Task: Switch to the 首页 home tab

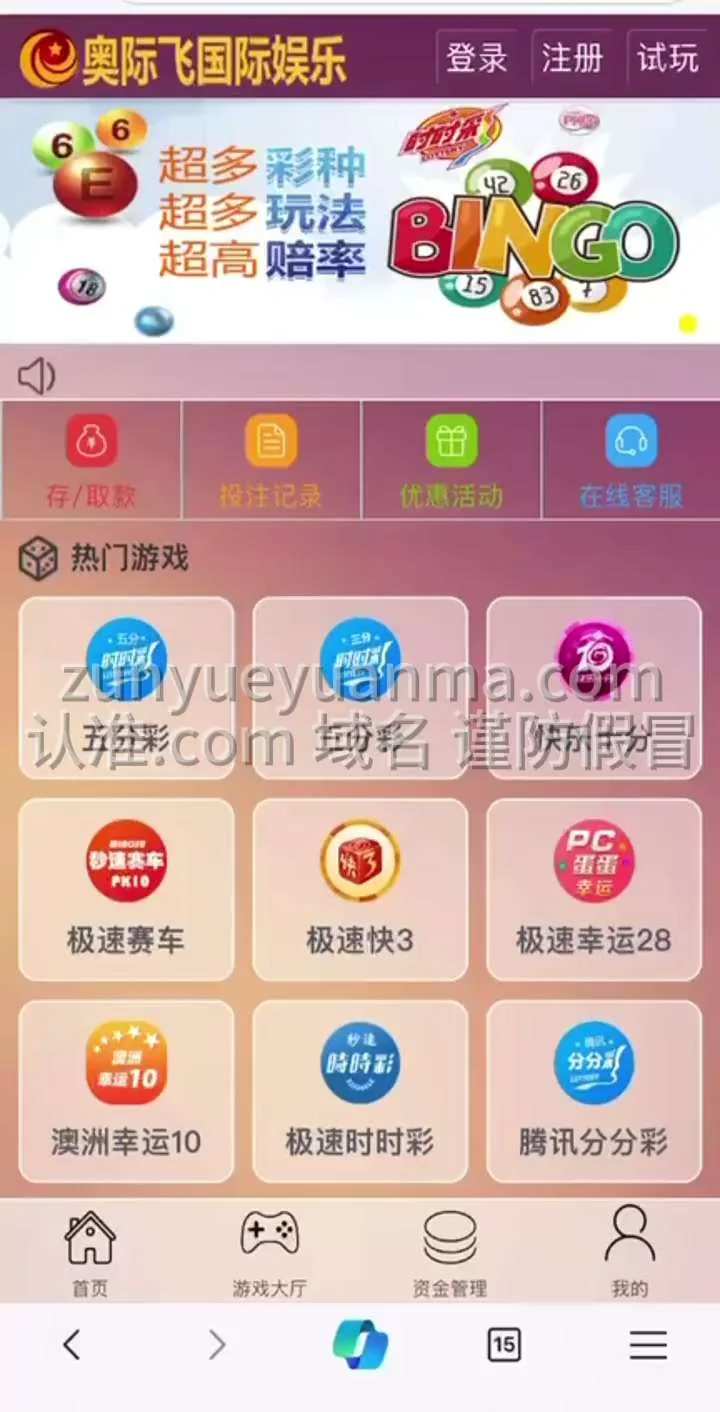Action: click(90, 1251)
